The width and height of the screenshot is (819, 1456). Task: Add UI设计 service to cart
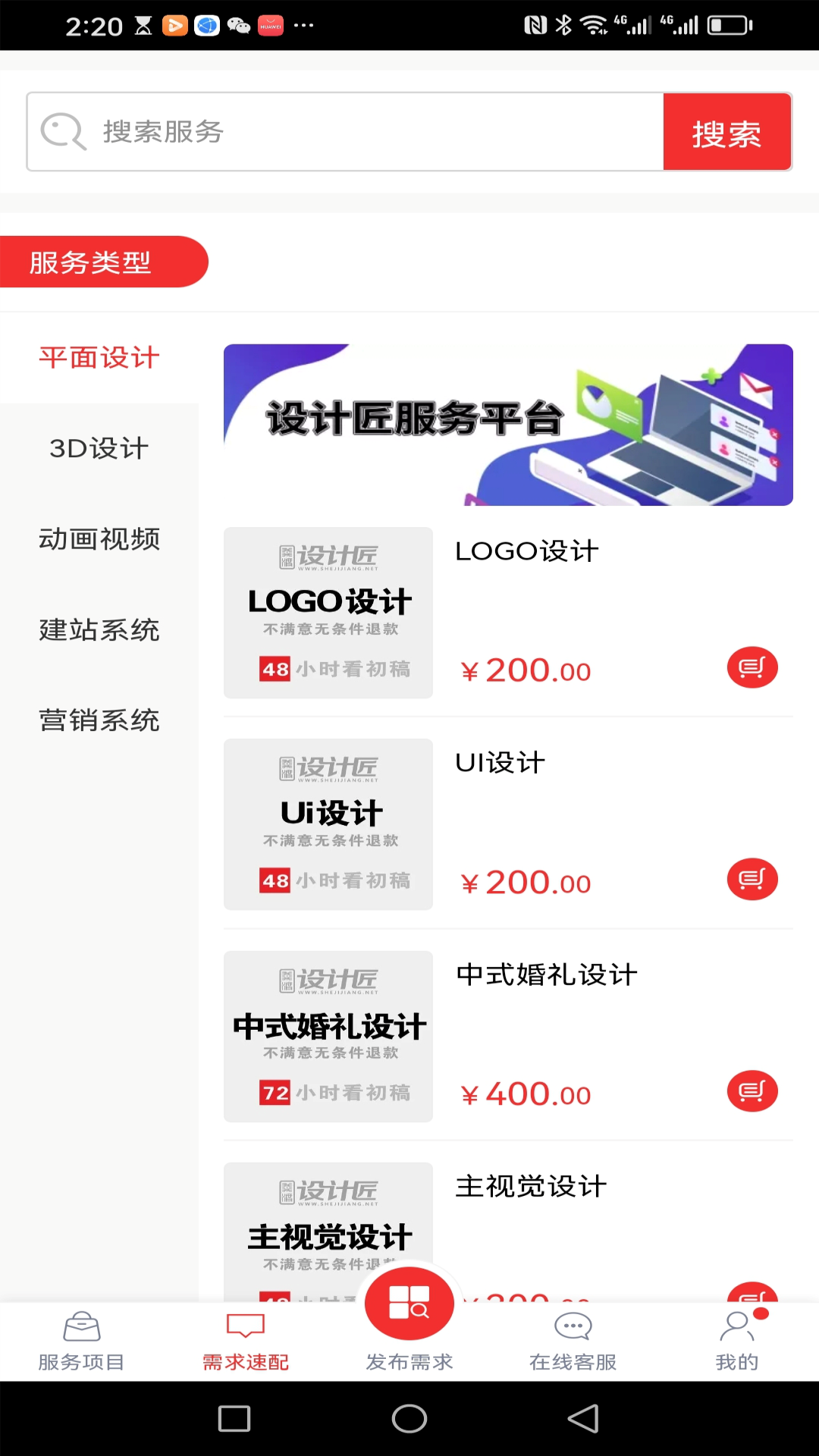pyautogui.click(x=752, y=880)
